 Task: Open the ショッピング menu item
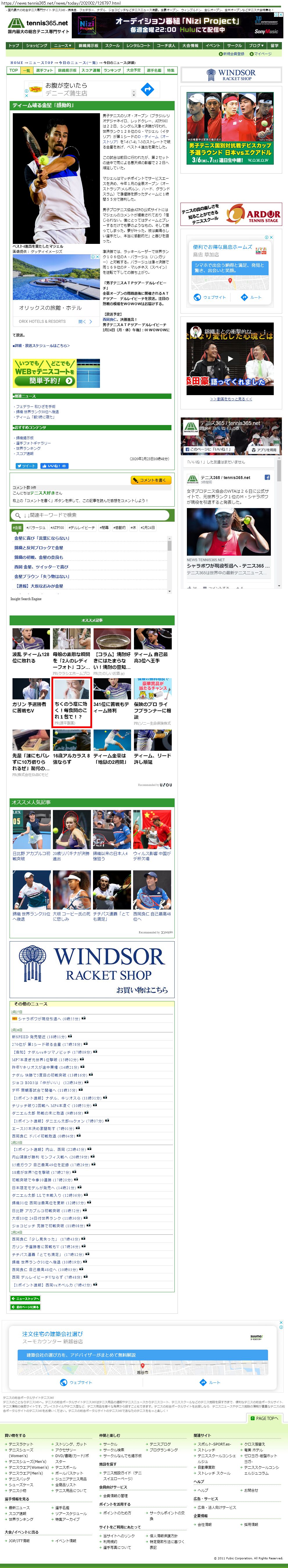37,46
